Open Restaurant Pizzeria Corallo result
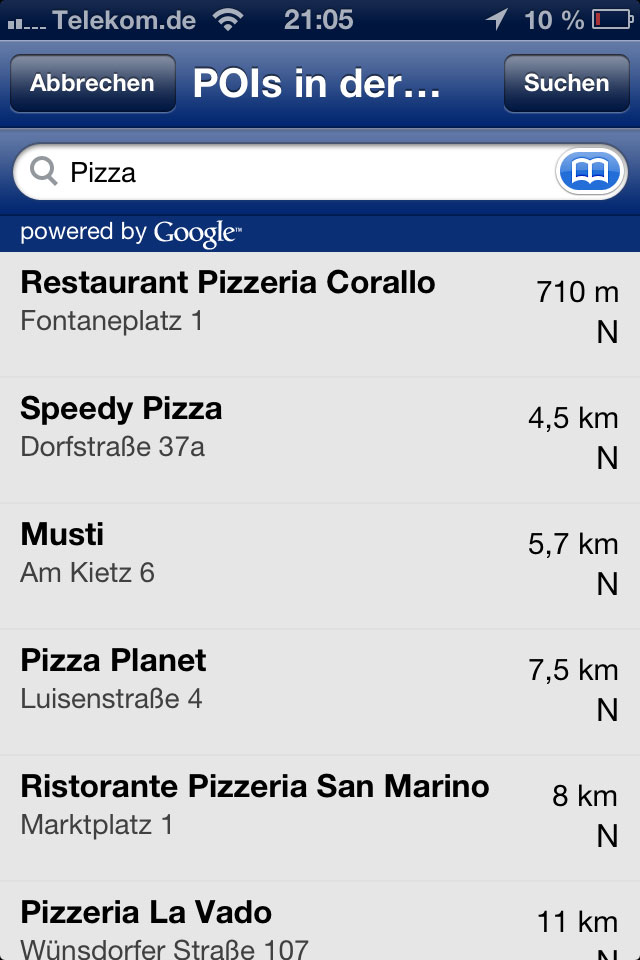 coord(320,314)
